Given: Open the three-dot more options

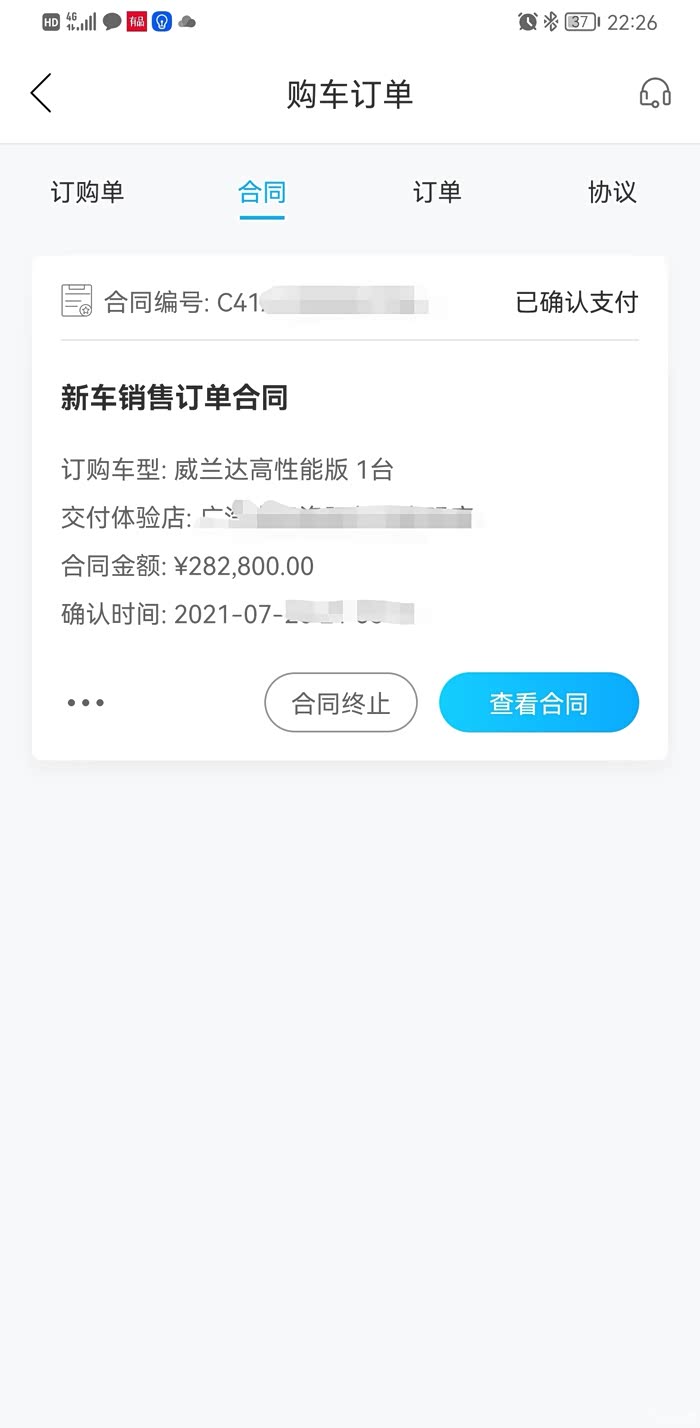Looking at the screenshot, I should [x=86, y=703].
